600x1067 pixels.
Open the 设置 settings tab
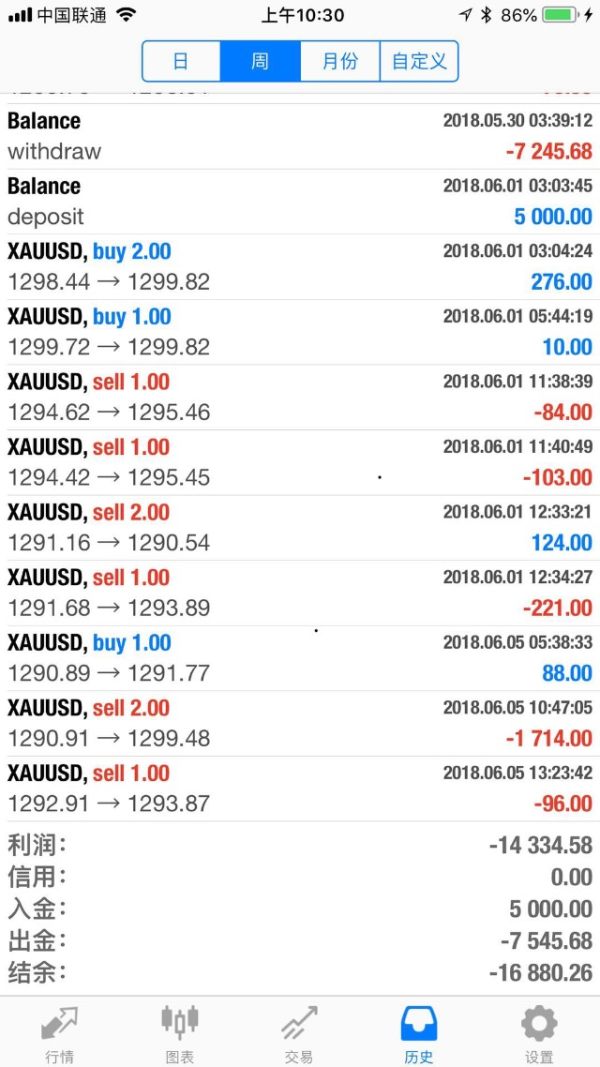pos(539,1032)
